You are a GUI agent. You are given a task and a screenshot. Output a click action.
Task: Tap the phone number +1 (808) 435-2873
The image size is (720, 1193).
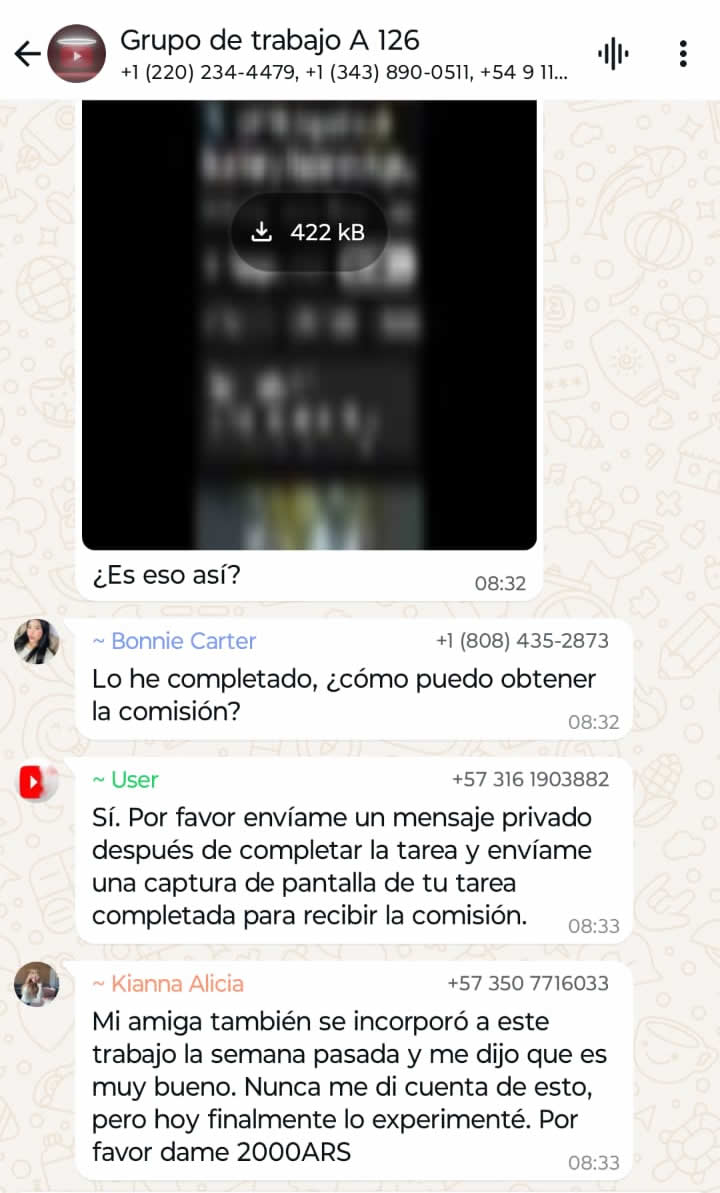pos(522,641)
